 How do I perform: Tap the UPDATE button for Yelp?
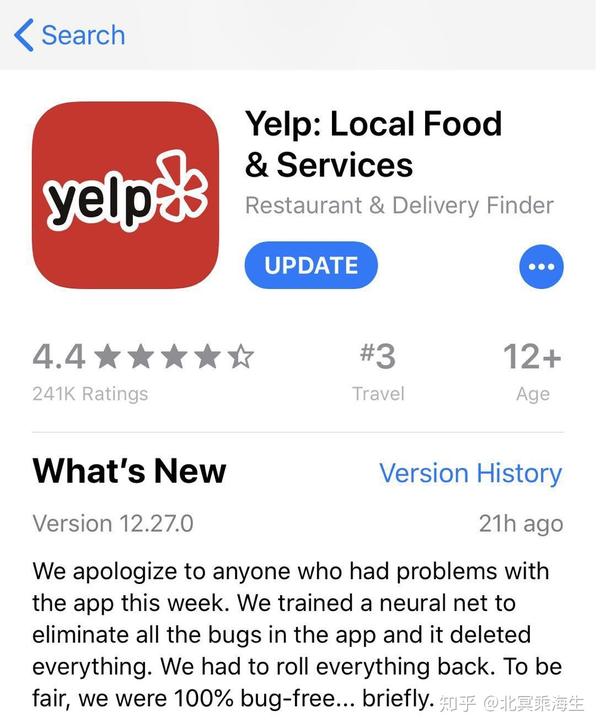click(x=311, y=266)
